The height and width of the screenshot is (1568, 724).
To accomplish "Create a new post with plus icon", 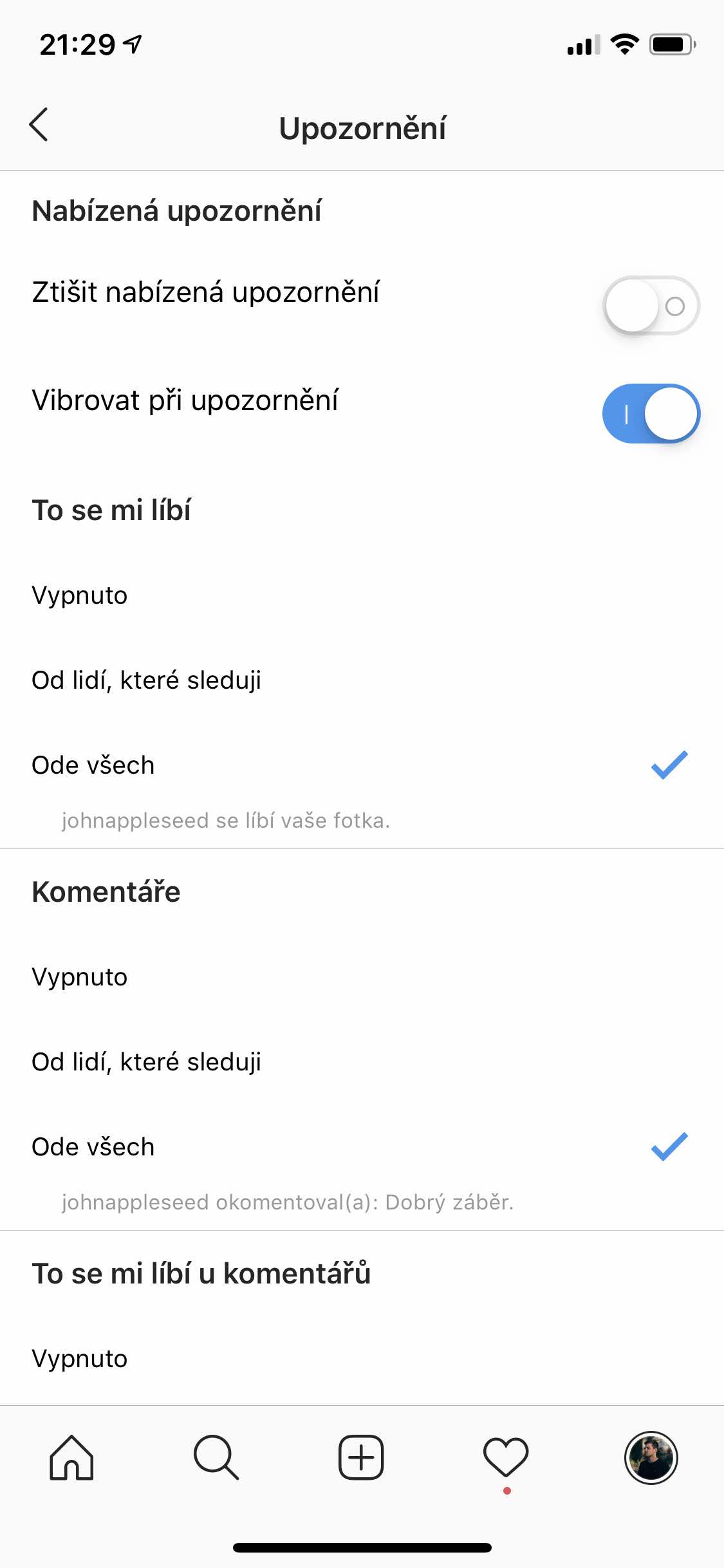I will (x=361, y=1458).
